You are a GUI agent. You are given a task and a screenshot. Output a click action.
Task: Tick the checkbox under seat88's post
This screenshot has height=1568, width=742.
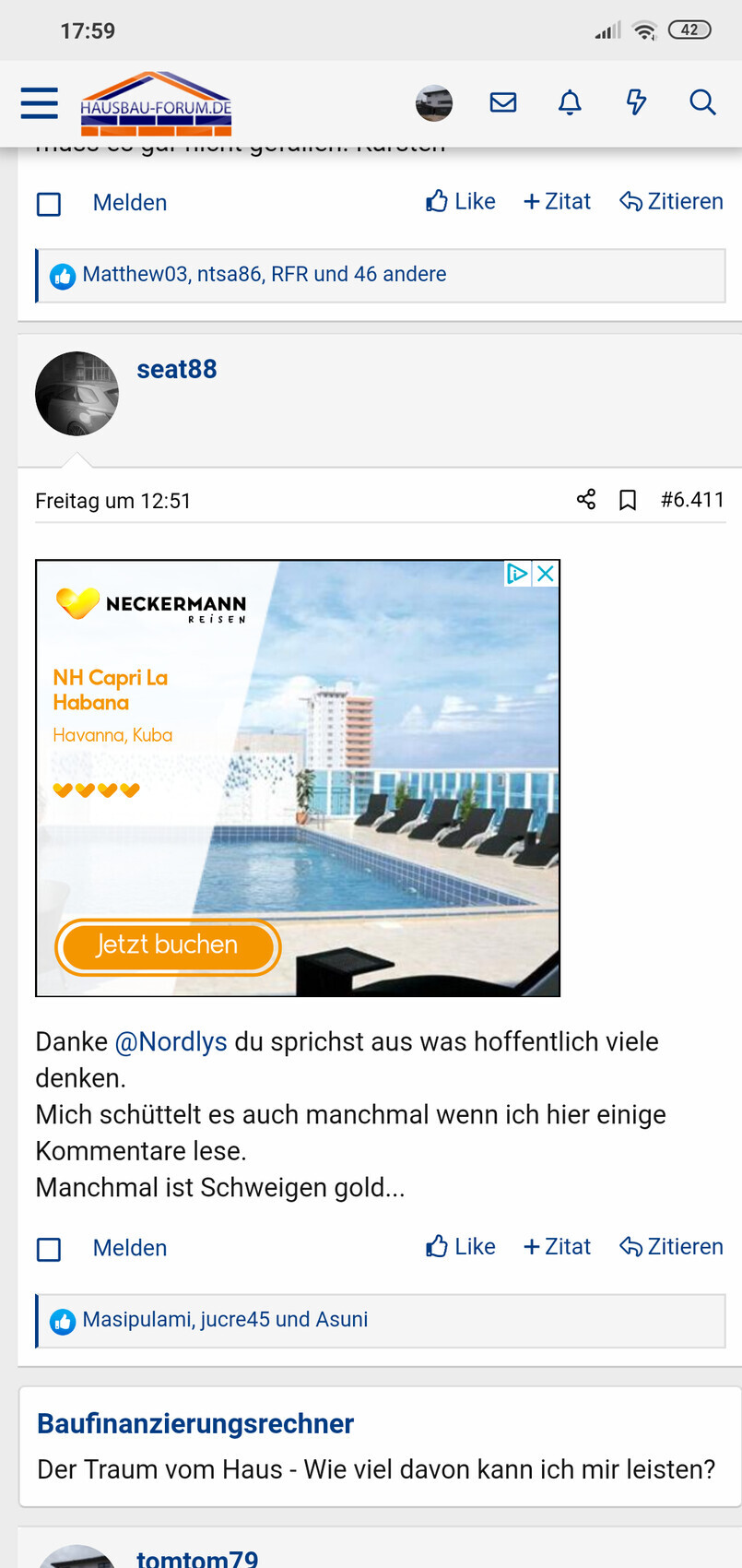pos(49,1249)
